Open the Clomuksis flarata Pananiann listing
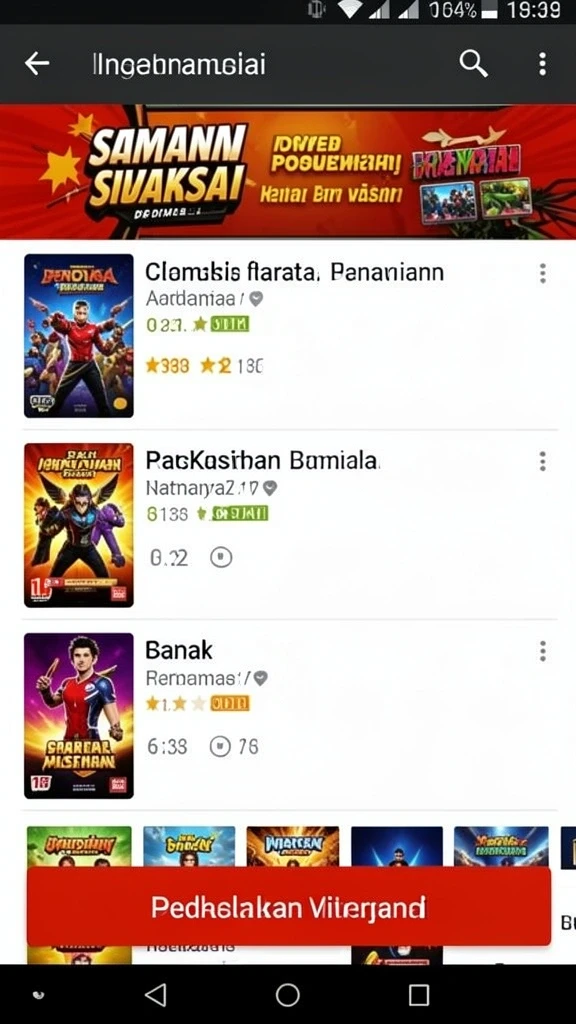The width and height of the screenshot is (576, 1024). coord(288,336)
